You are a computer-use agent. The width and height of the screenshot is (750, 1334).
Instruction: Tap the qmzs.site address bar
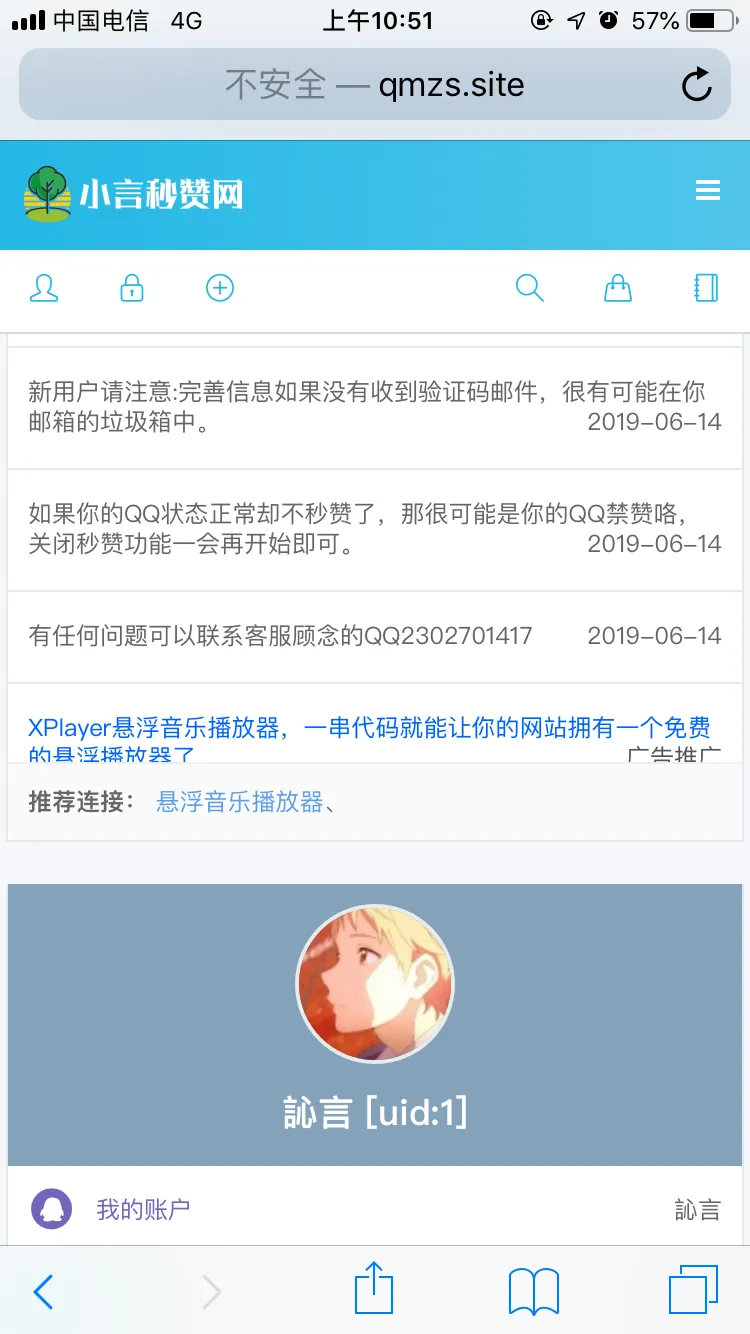click(375, 85)
